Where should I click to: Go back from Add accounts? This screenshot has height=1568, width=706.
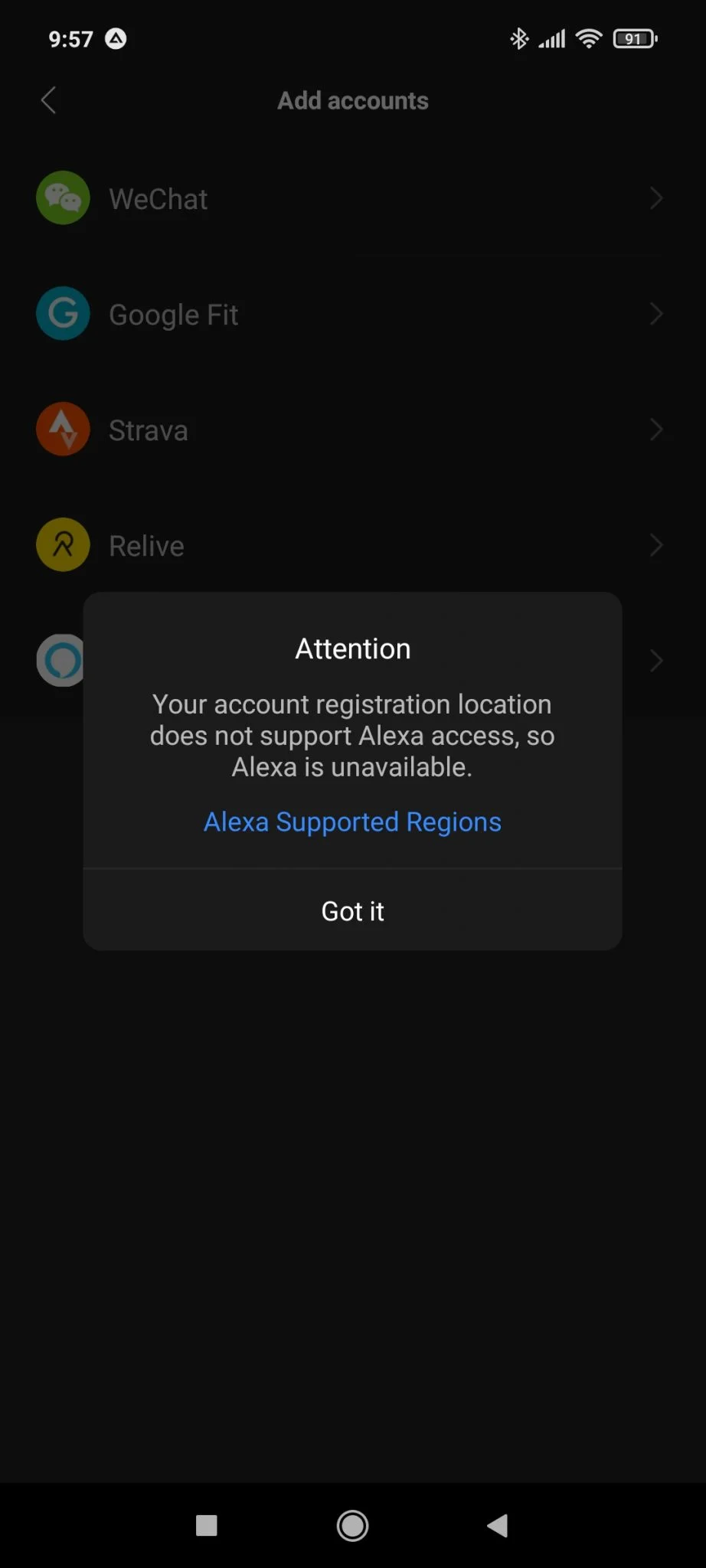click(x=48, y=100)
